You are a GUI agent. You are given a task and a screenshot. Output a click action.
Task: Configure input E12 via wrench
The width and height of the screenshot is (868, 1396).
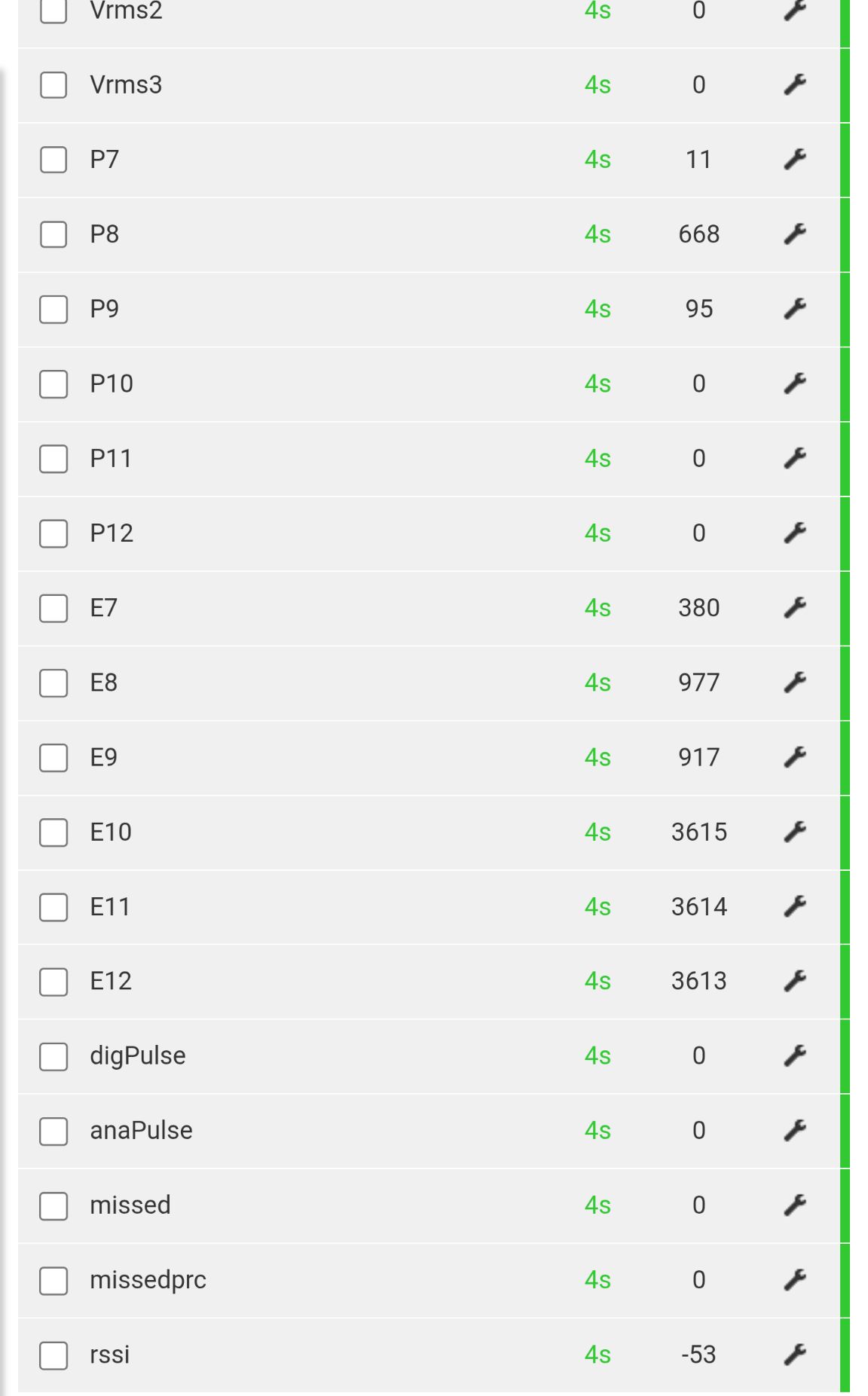pos(795,981)
